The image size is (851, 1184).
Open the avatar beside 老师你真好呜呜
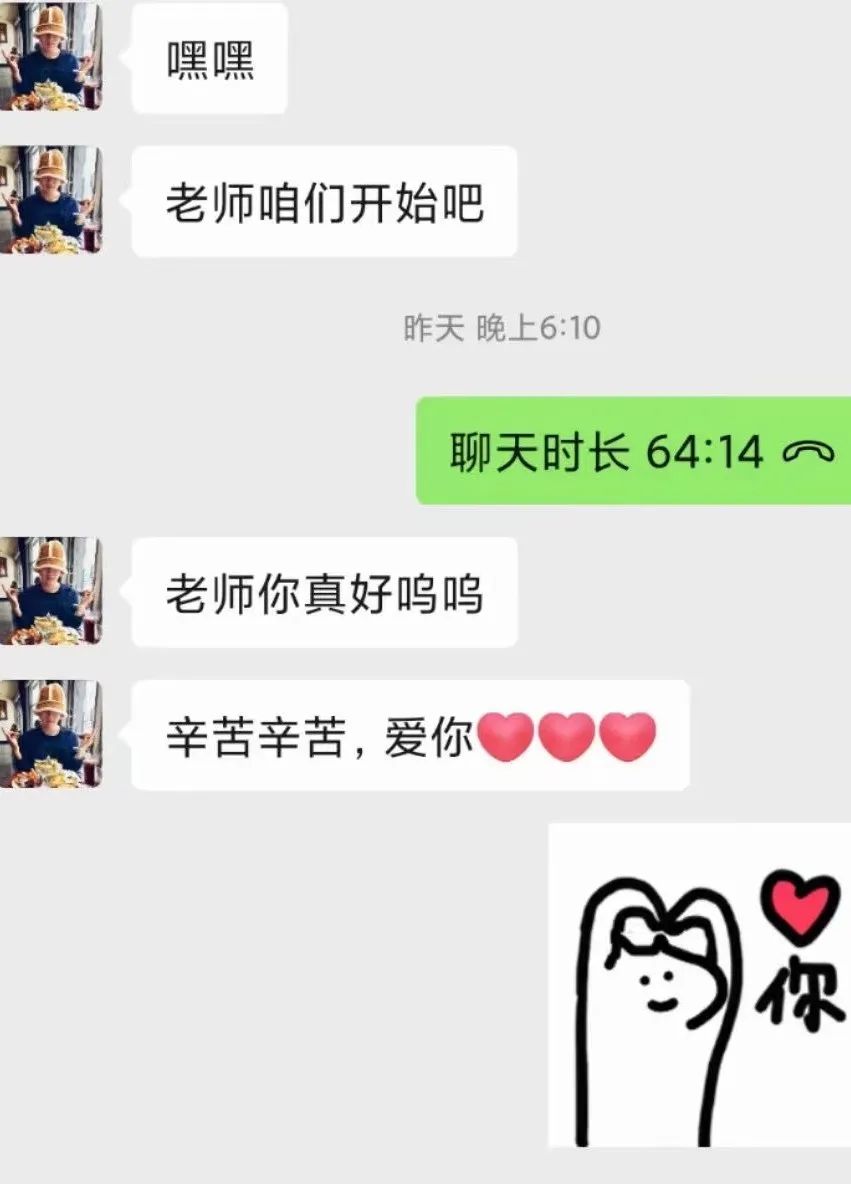point(50,591)
